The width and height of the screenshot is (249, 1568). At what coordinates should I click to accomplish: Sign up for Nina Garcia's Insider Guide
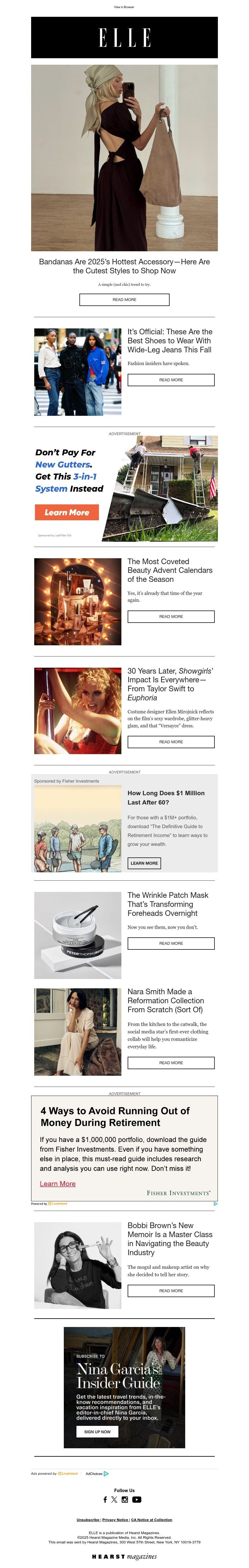(x=97, y=1432)
